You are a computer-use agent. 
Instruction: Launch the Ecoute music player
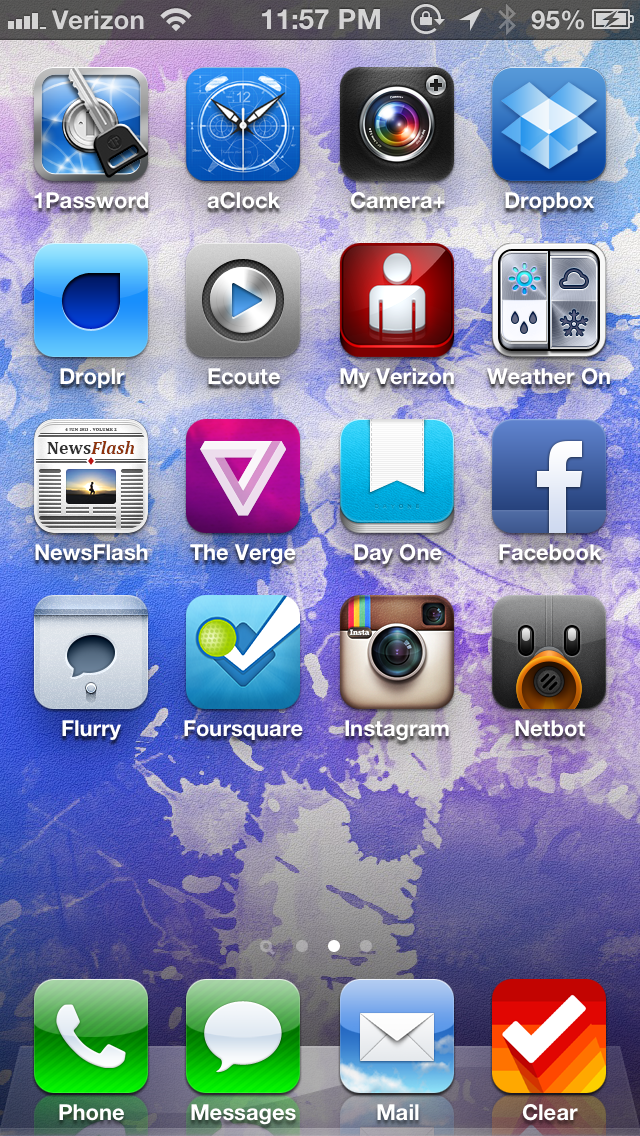tap(243, 300)
